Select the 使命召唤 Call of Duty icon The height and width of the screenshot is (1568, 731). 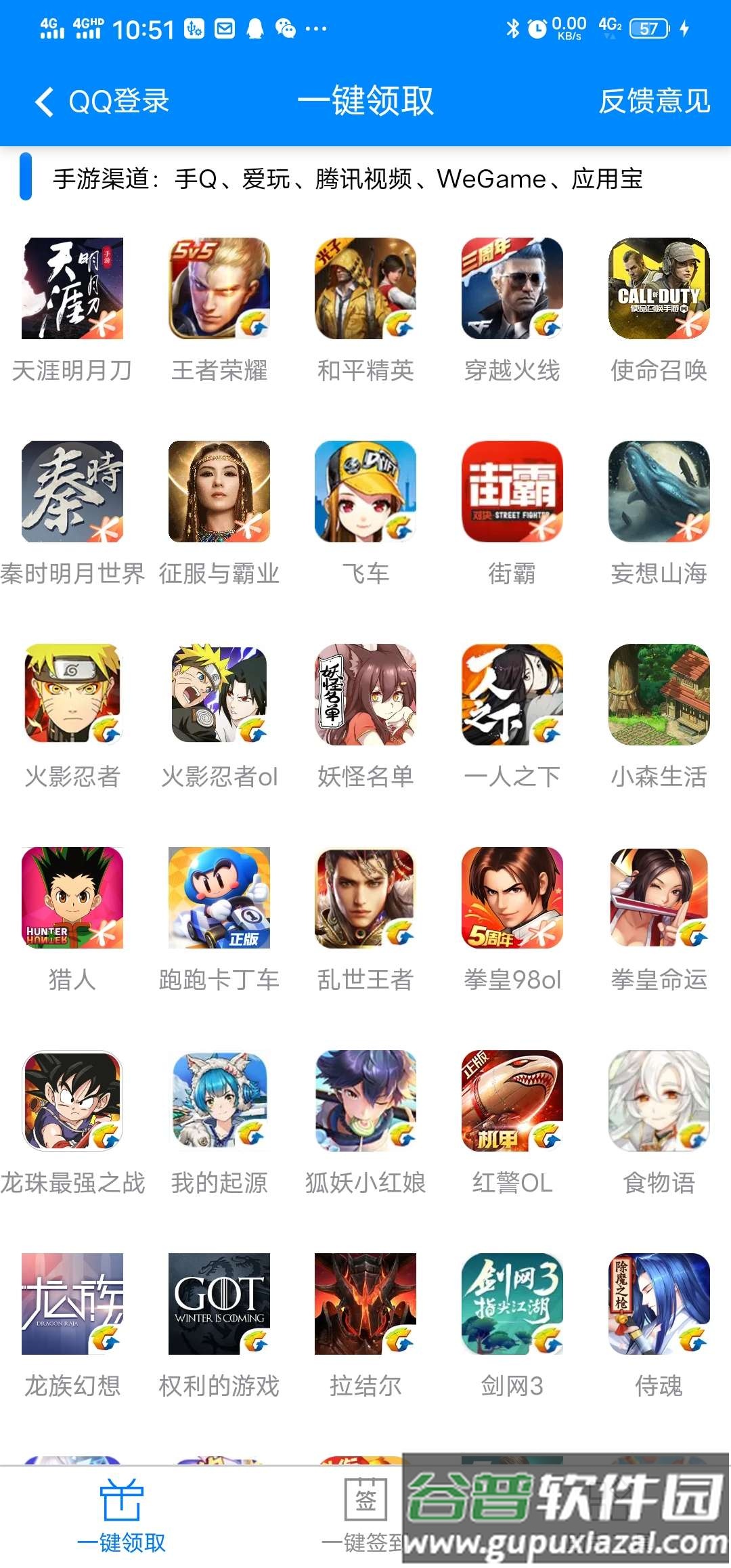click(657, 290)
